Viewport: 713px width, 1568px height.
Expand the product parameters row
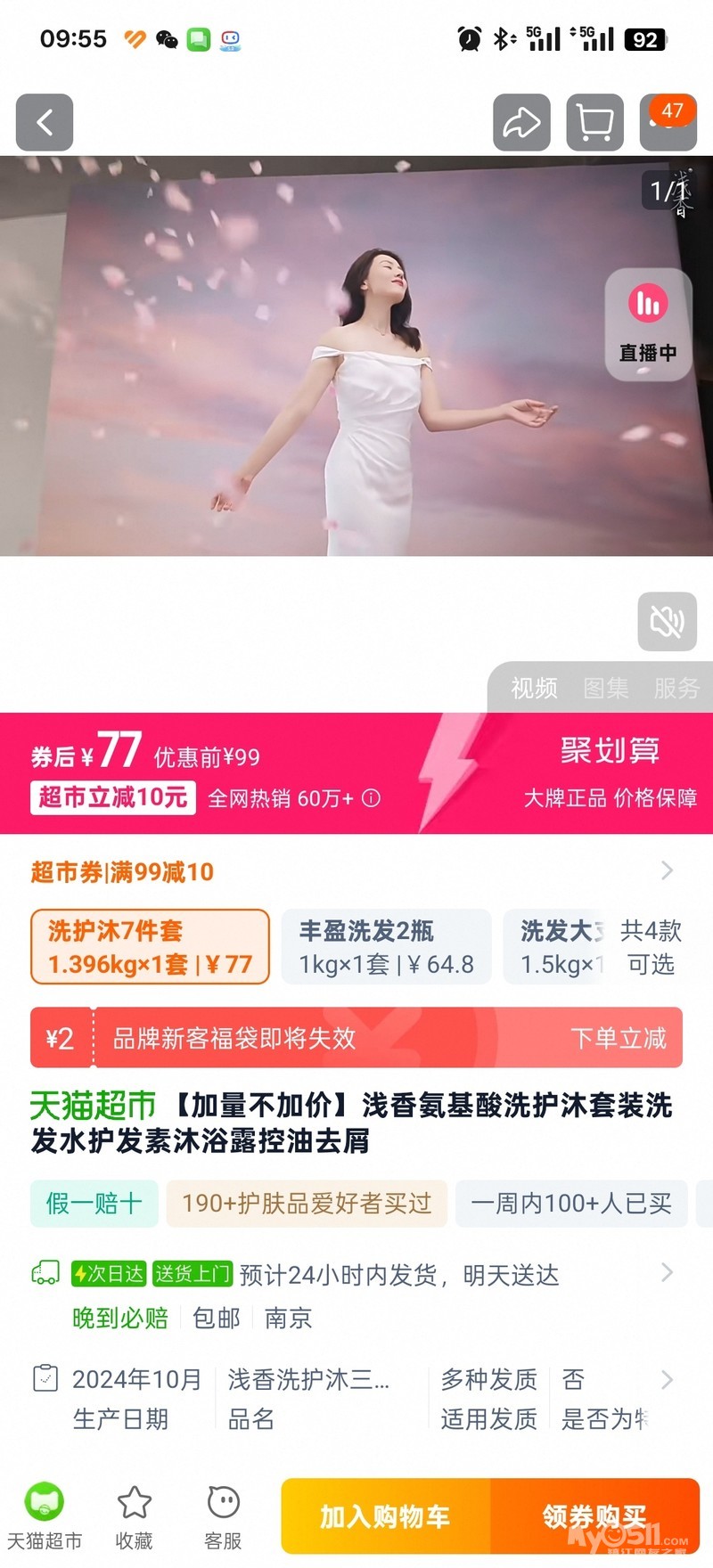(x=356, y=1398)
